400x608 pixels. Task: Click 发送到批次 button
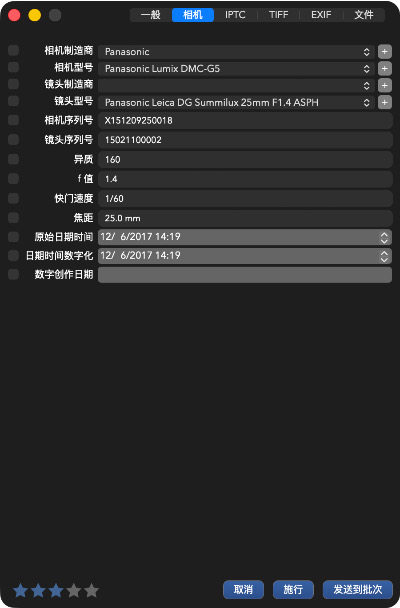pyautogui.click(x=358, y=590)
